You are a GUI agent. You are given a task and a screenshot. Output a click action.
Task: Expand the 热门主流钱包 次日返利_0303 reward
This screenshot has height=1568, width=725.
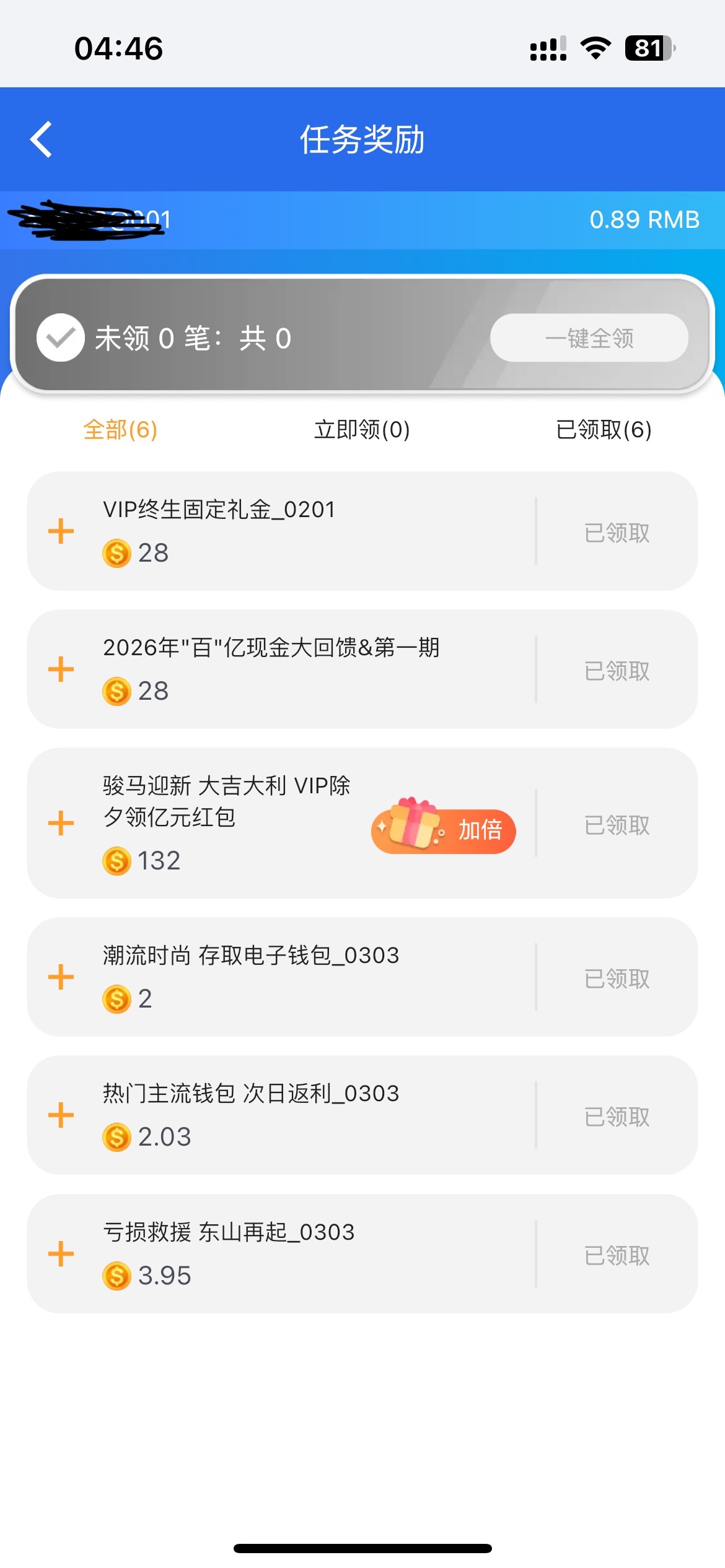coord(61,1115)
